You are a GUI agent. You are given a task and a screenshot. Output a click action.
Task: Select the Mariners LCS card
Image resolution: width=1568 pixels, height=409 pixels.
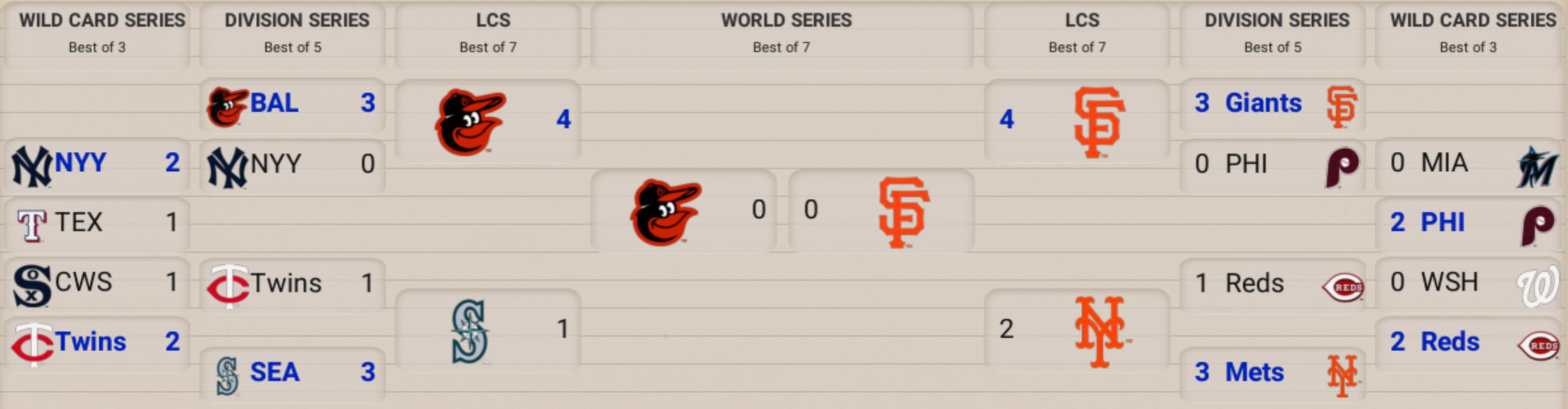pyautogui.click(x=488, y=330)
